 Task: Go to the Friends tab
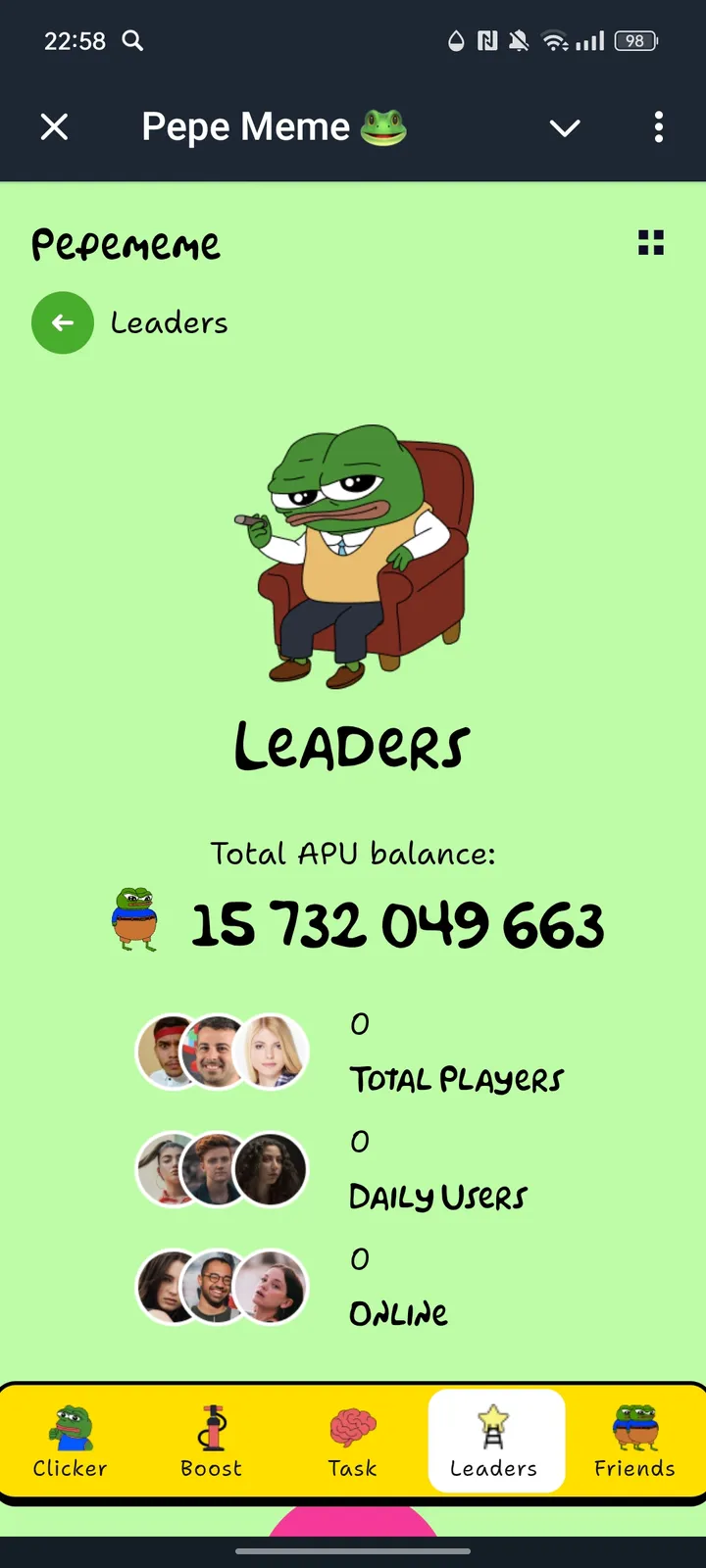tap(634, 1442)
